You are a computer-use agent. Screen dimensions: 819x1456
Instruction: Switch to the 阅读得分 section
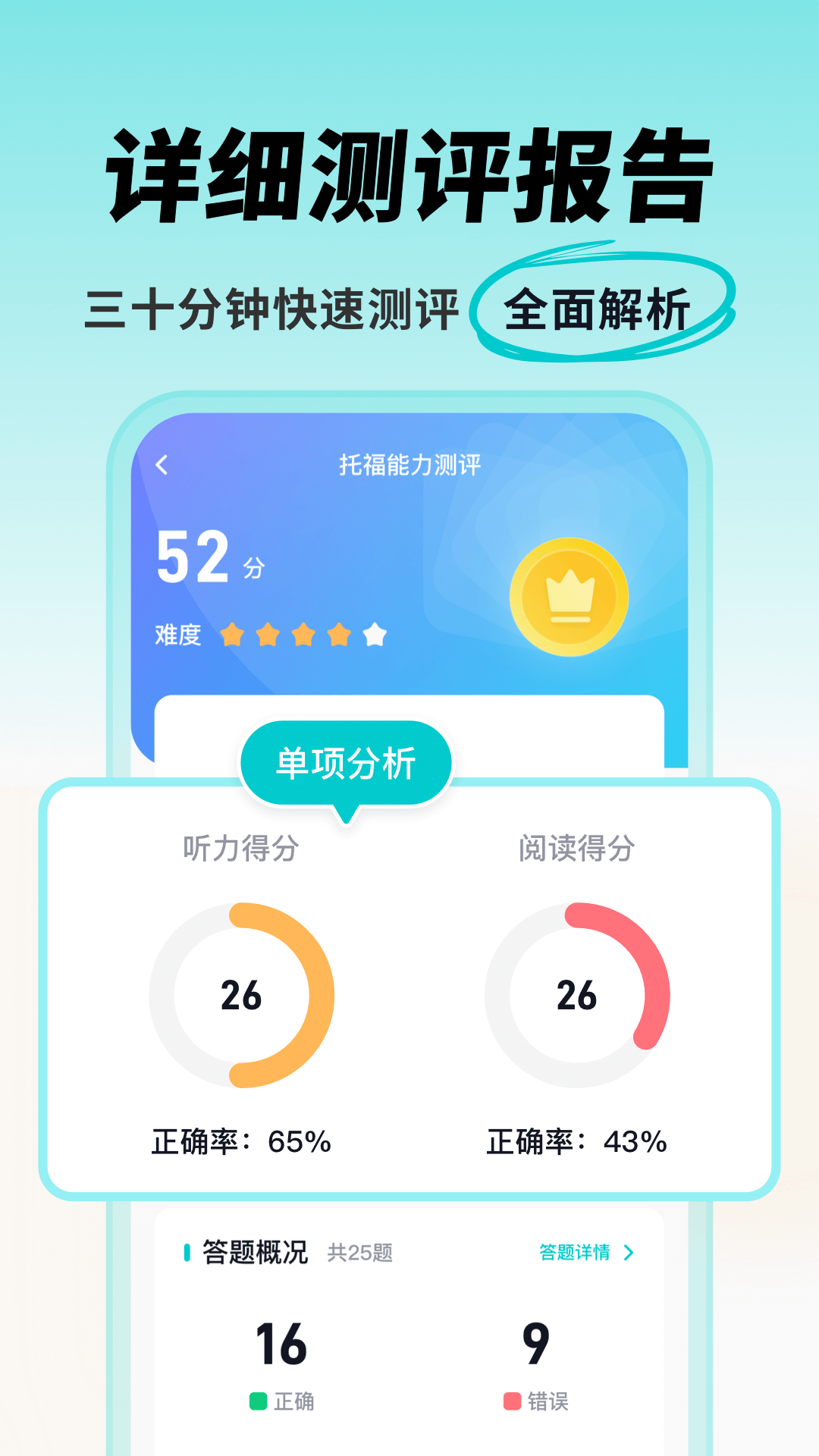[x=576, y=852]
